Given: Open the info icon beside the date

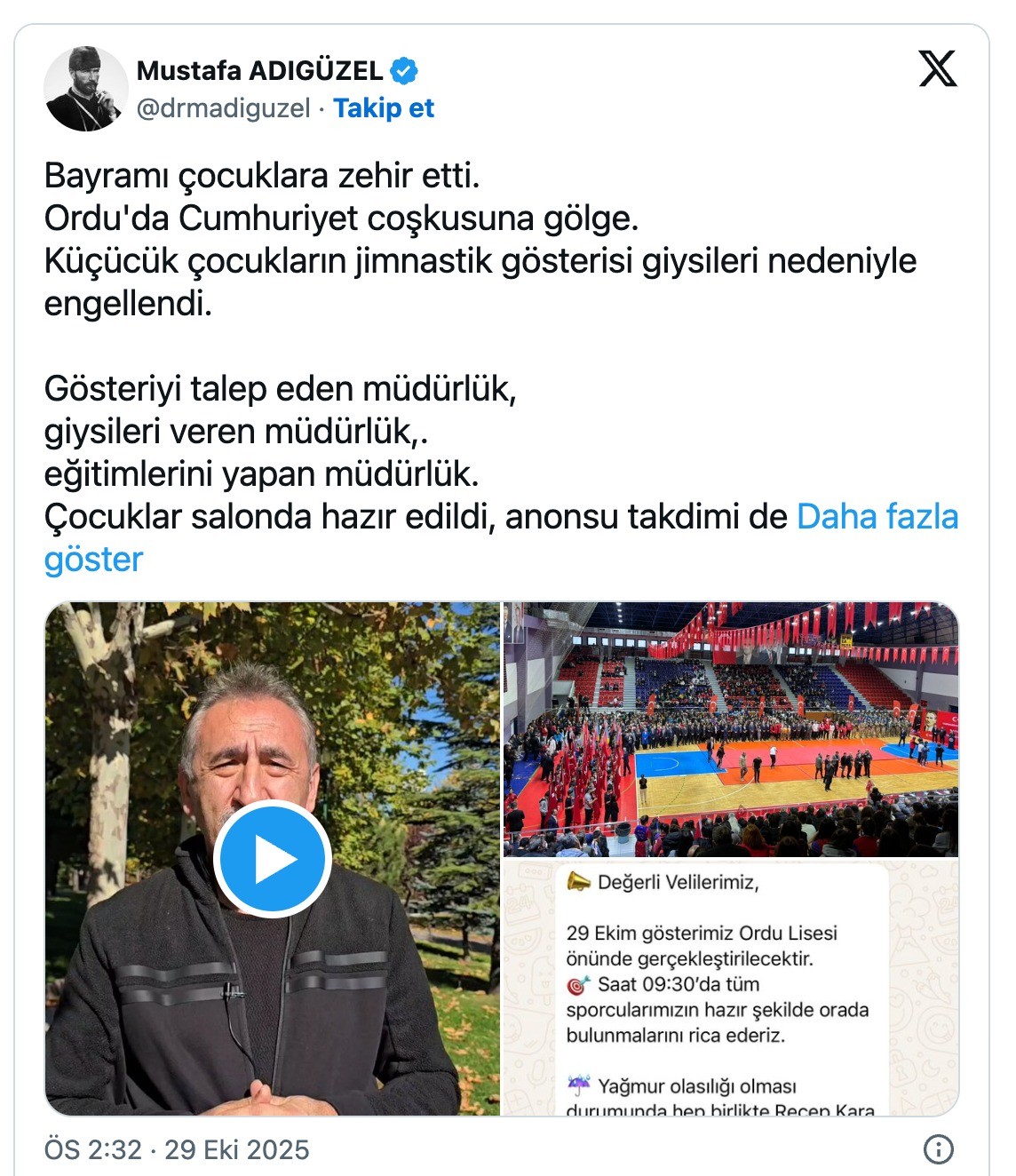Looking at the screenshot, I should [938, 1149].
